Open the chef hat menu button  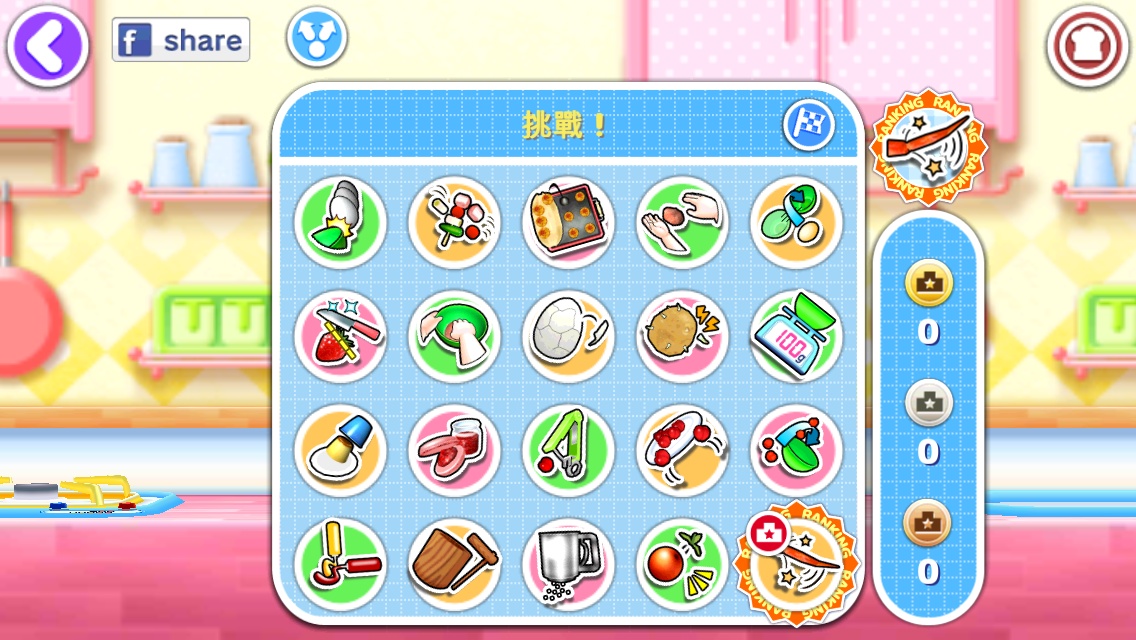point(1087,44)
